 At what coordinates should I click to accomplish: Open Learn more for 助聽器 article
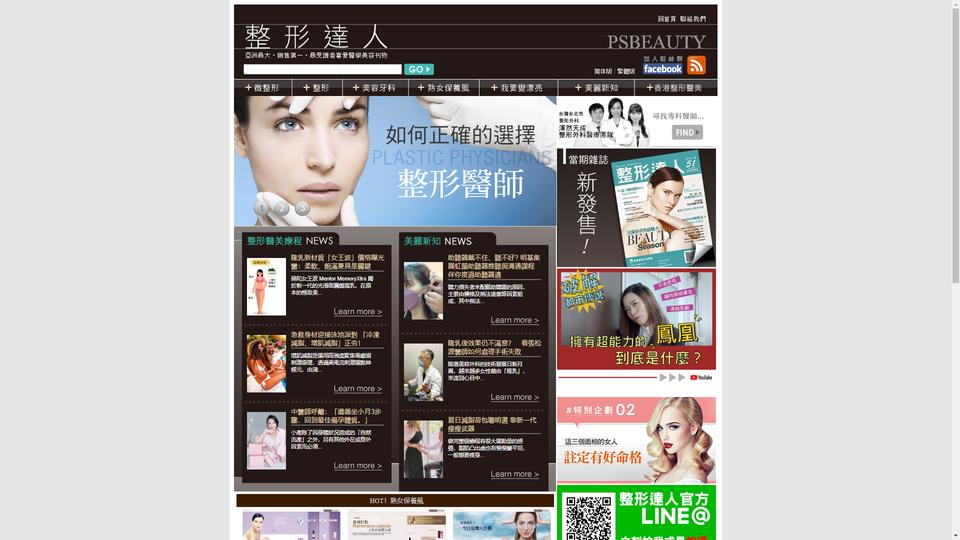(x=514, y=320)
